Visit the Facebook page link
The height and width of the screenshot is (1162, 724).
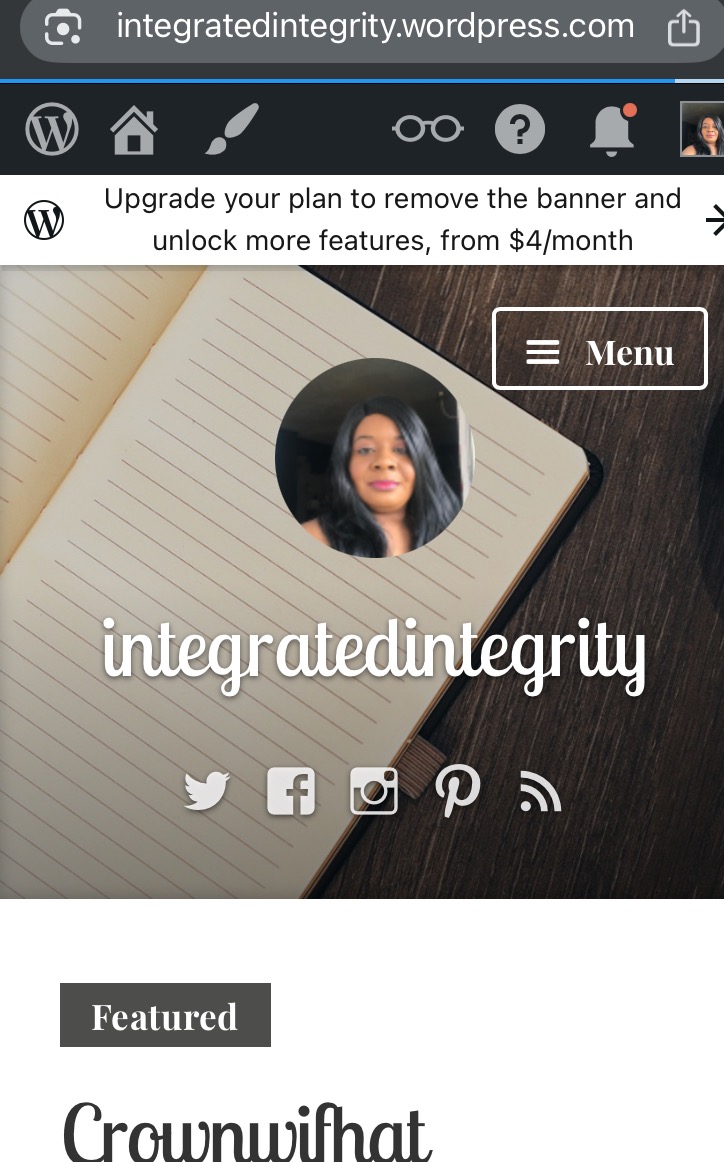click(x=291, y=792)
